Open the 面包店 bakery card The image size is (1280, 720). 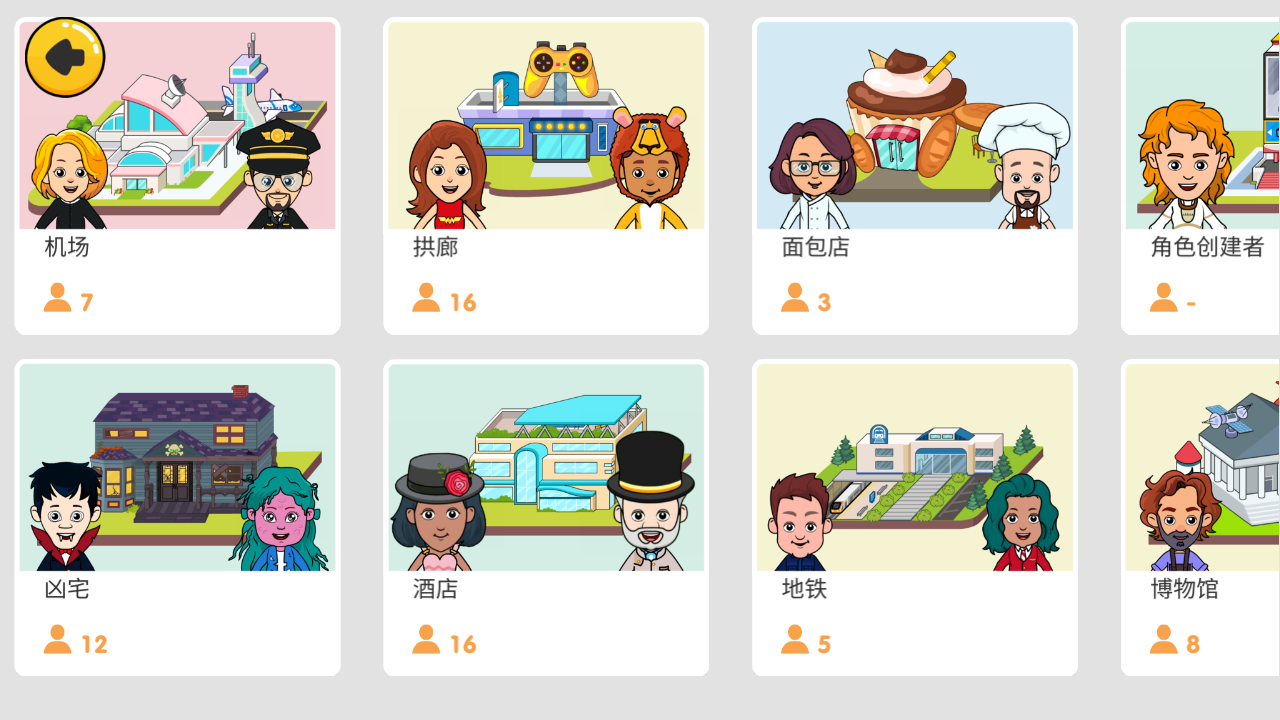click(914, 176)
